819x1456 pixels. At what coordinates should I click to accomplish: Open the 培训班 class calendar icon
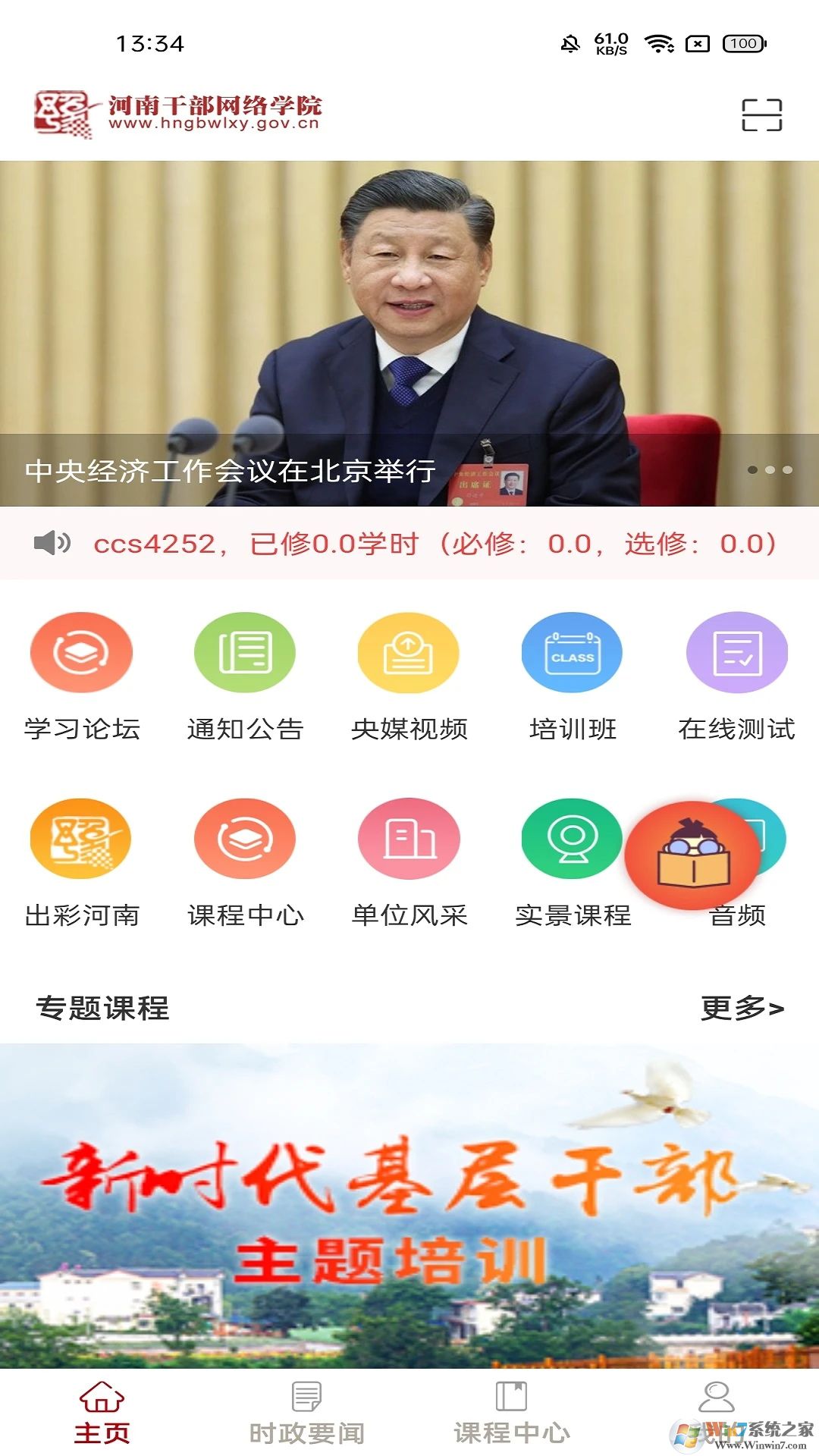[x=573, y=652]
